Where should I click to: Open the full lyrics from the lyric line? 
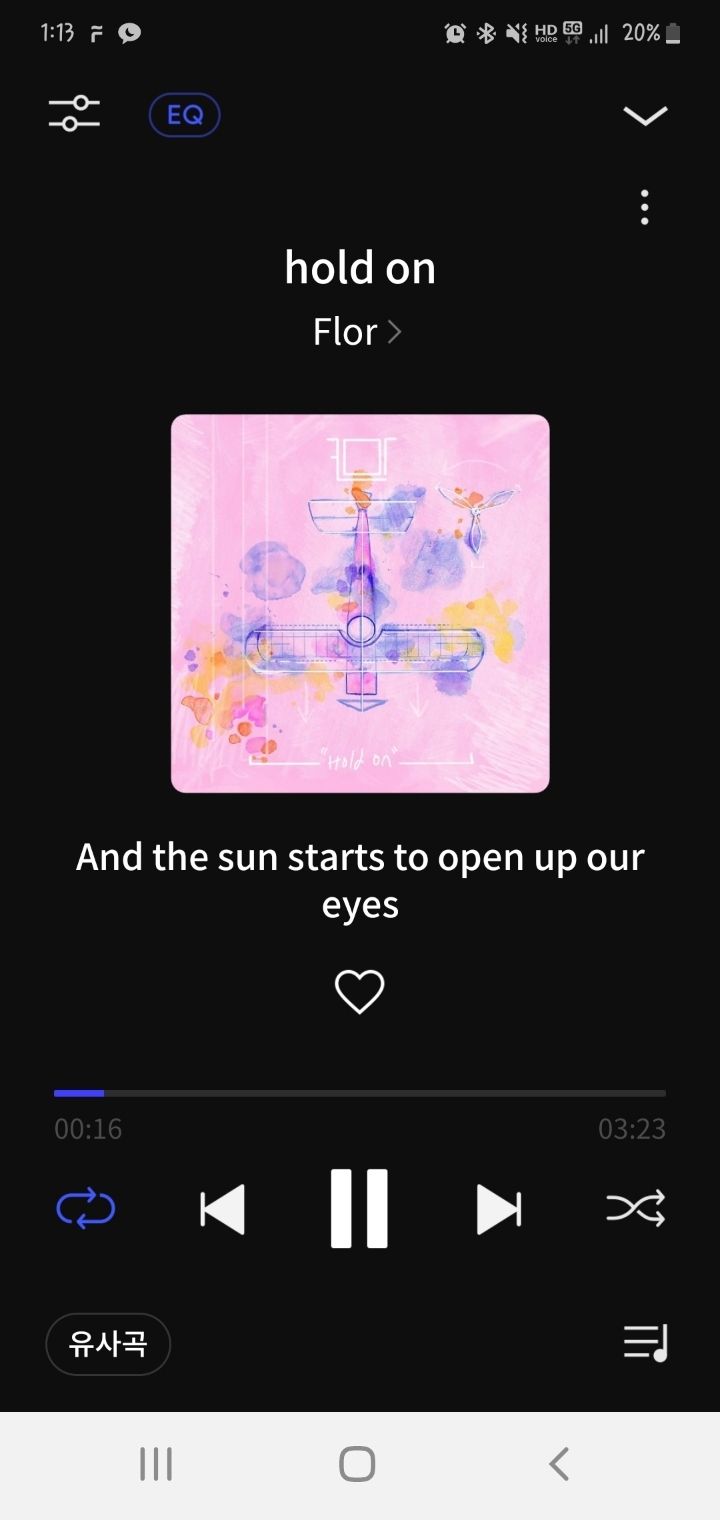(x=360, y=880)
